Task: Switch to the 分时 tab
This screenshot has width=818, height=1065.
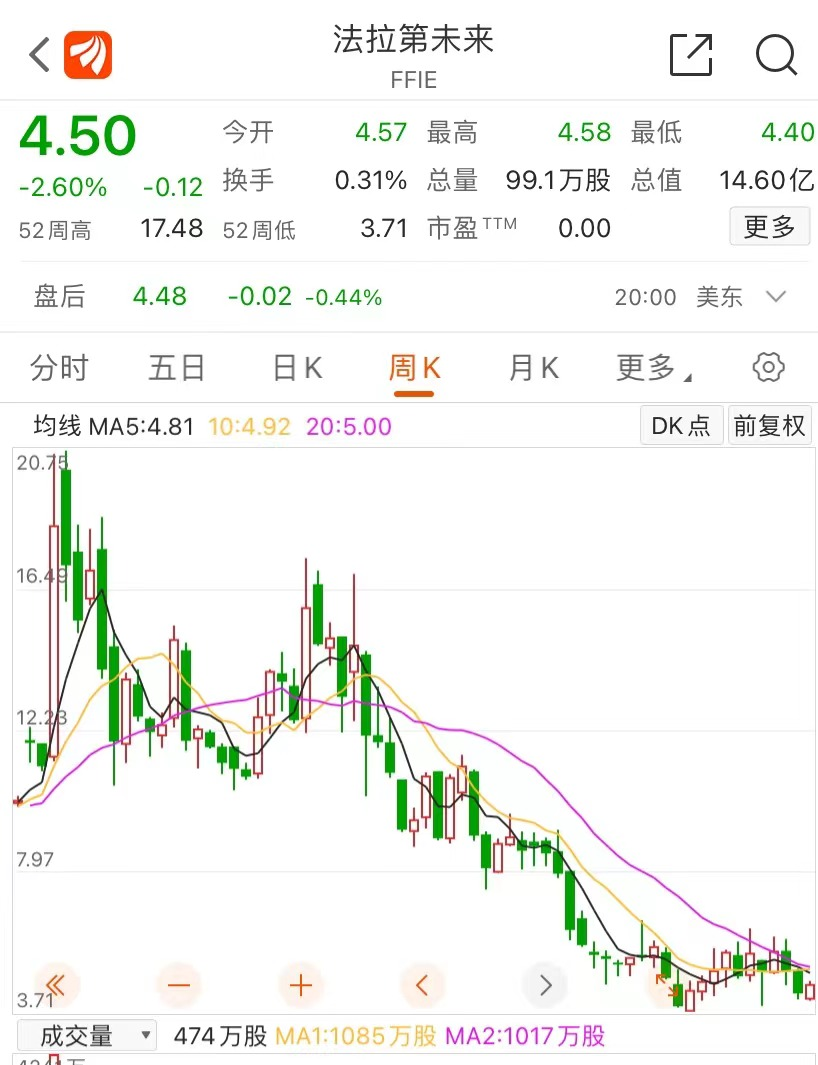Action: (60, 368)
